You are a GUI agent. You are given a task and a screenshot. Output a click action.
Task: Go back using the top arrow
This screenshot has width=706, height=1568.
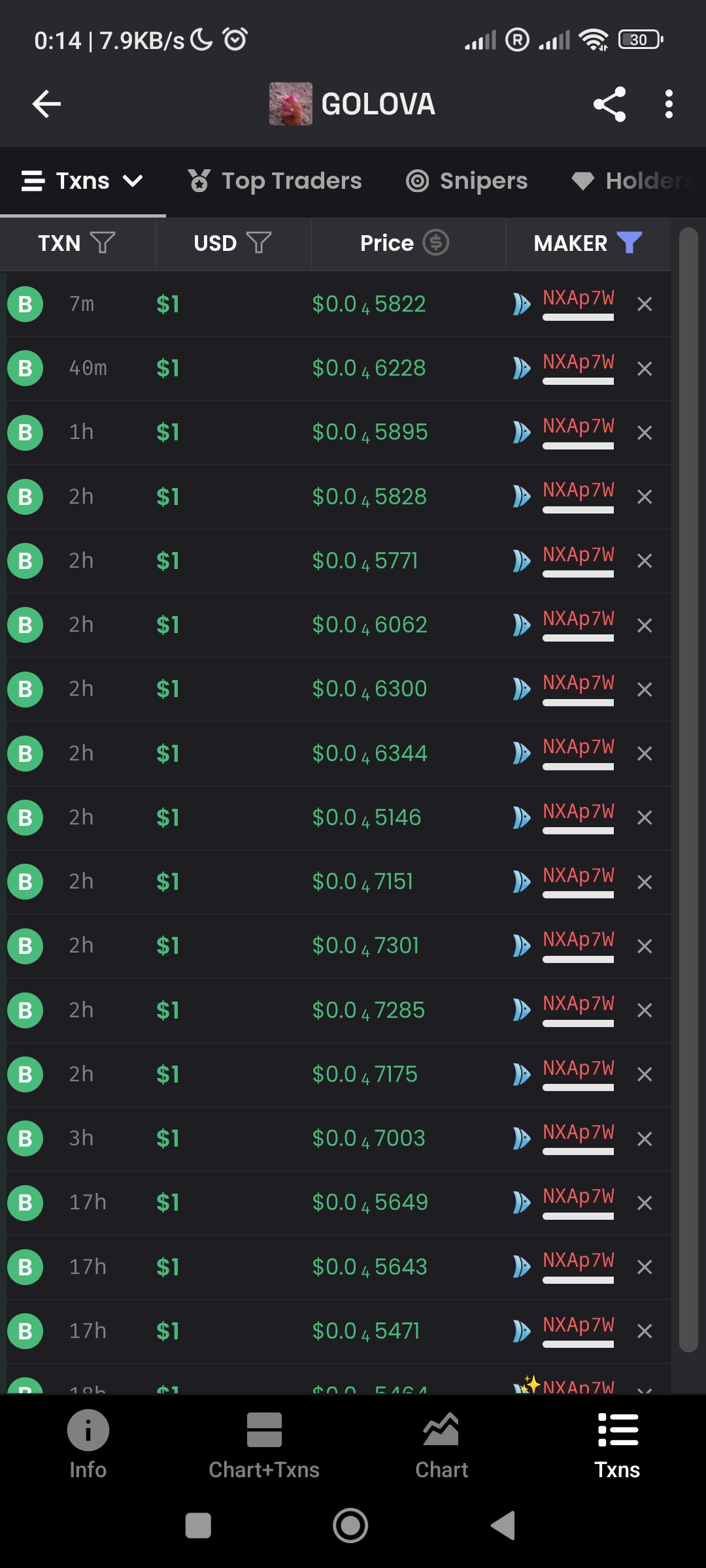[46, 104]
